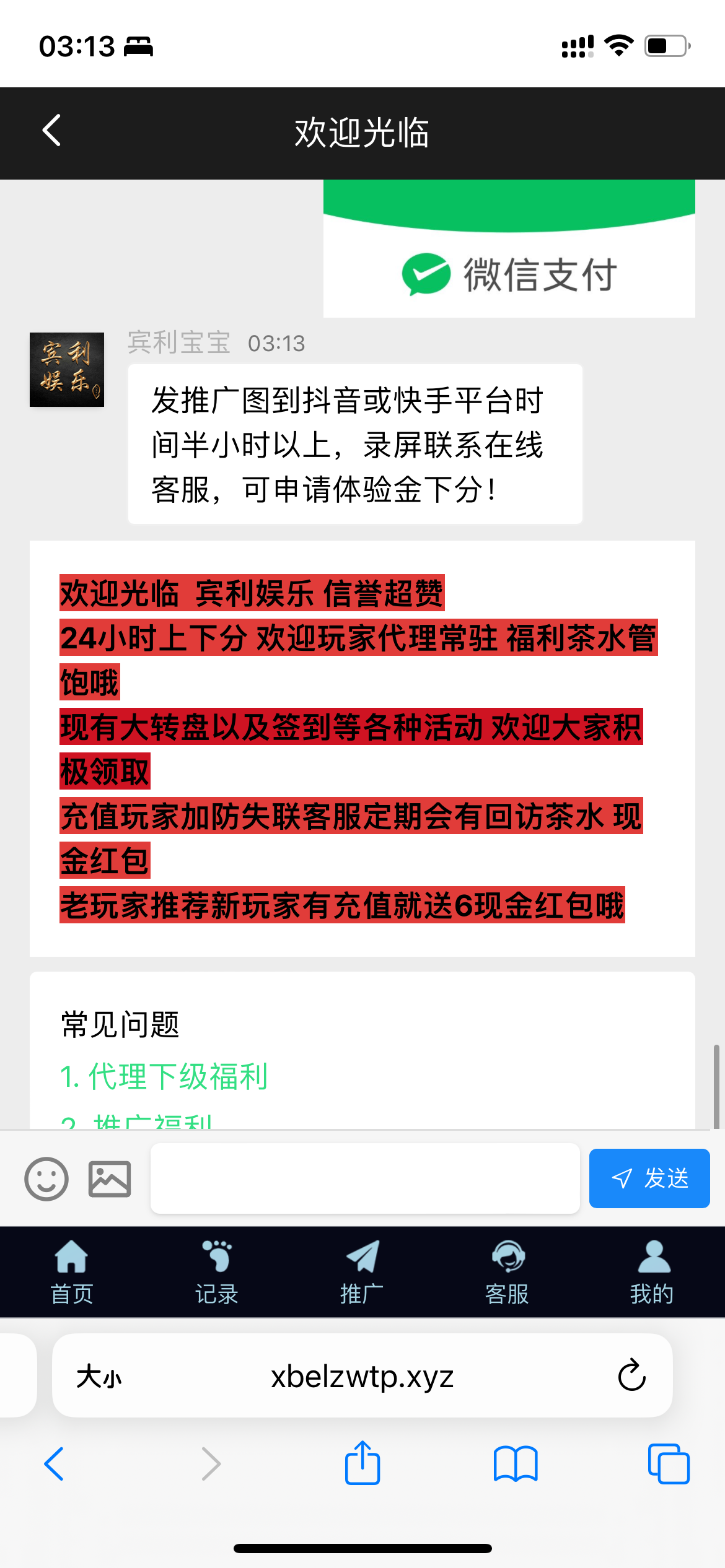Image resolution: width=725 pixels, height=1568 pixels.
Task: View the 微信支付 image
Action: (x=509, y=249)
